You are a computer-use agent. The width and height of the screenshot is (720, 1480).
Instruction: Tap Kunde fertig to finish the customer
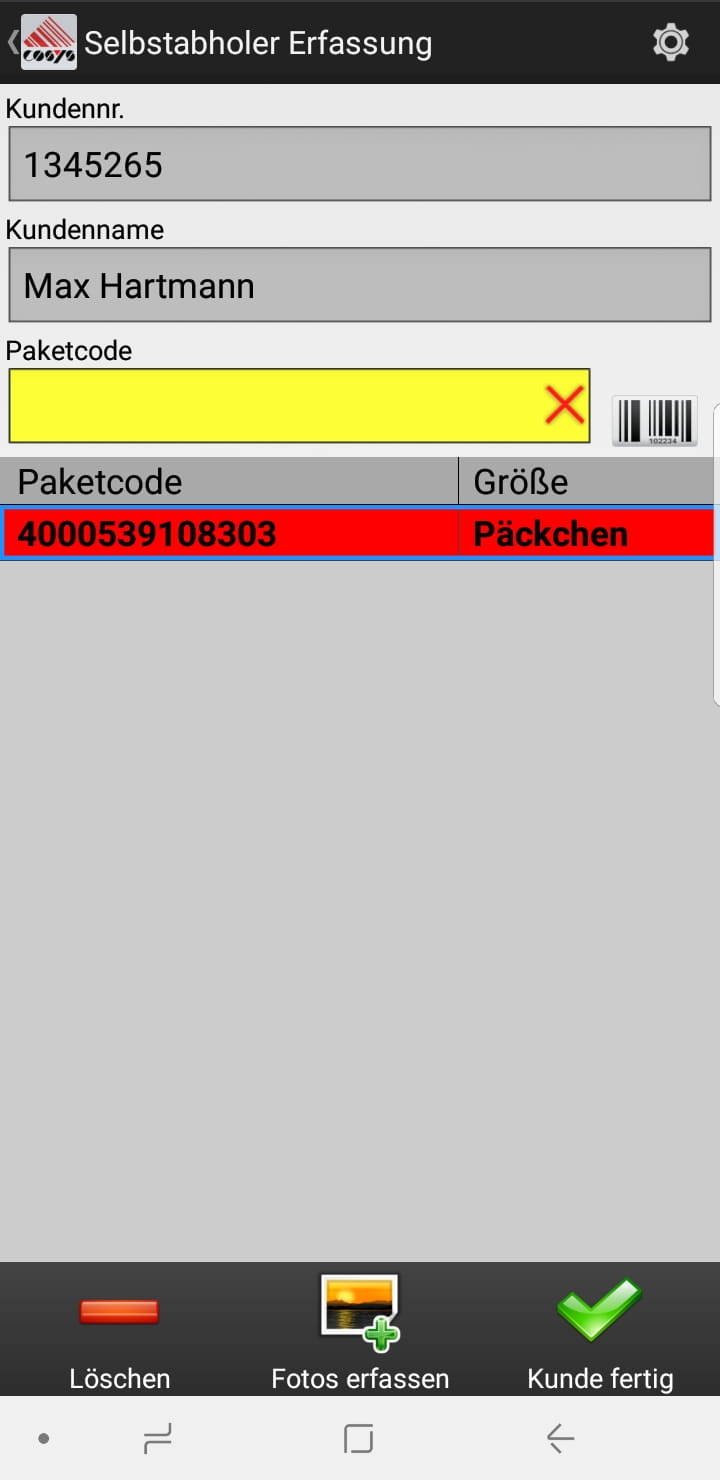pyautogui.click(x=600, y=1332)
